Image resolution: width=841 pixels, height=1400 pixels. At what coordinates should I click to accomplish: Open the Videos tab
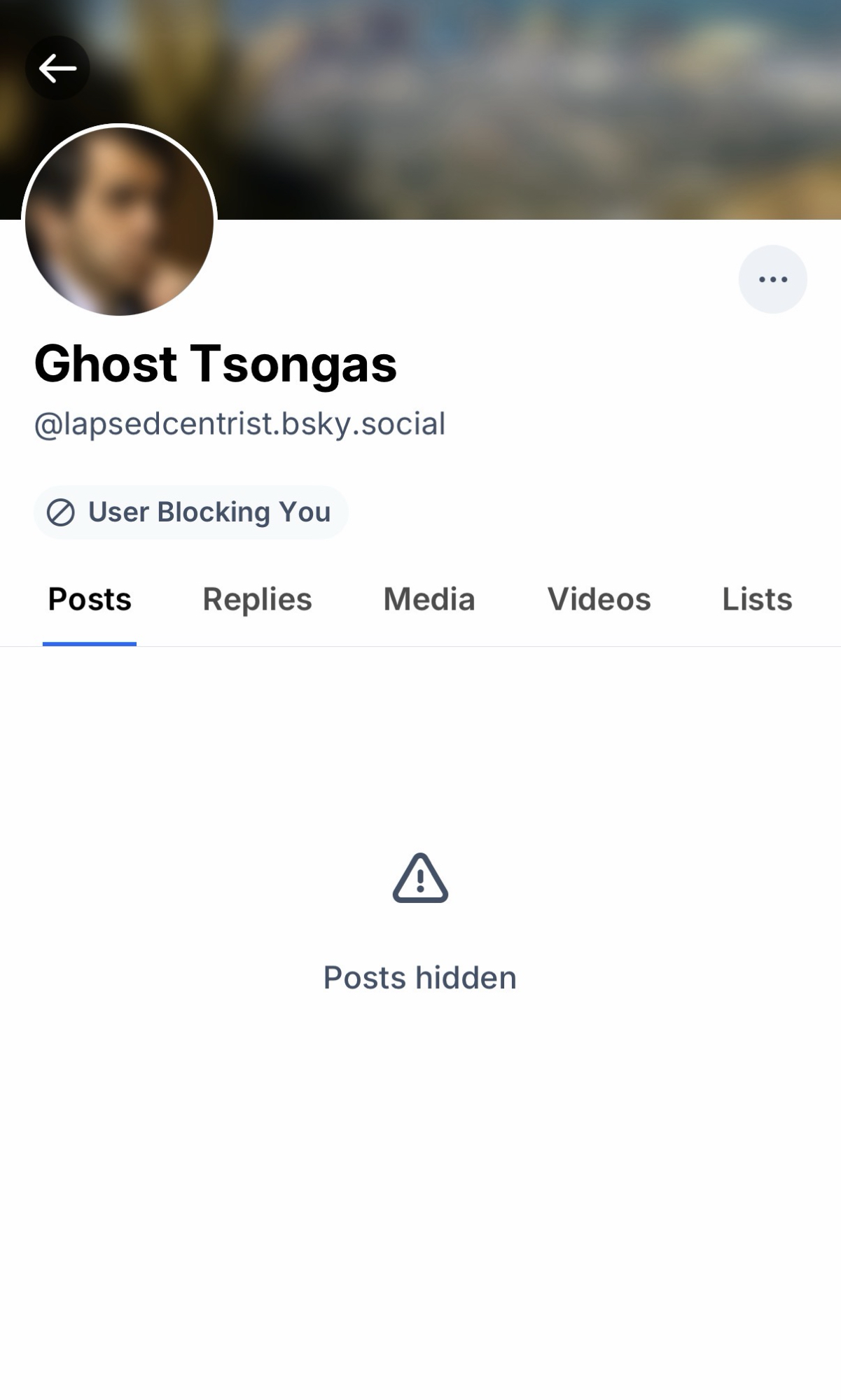click(x=599, y=600)
